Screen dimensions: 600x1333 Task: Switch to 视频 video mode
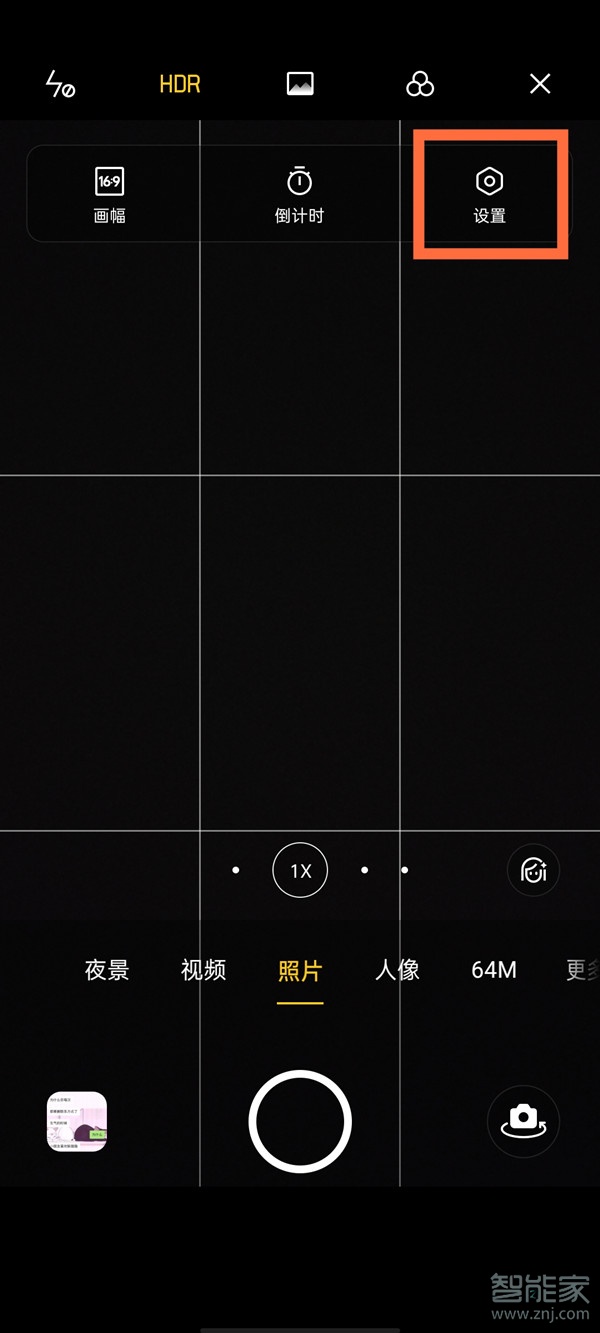coord(203,970)
